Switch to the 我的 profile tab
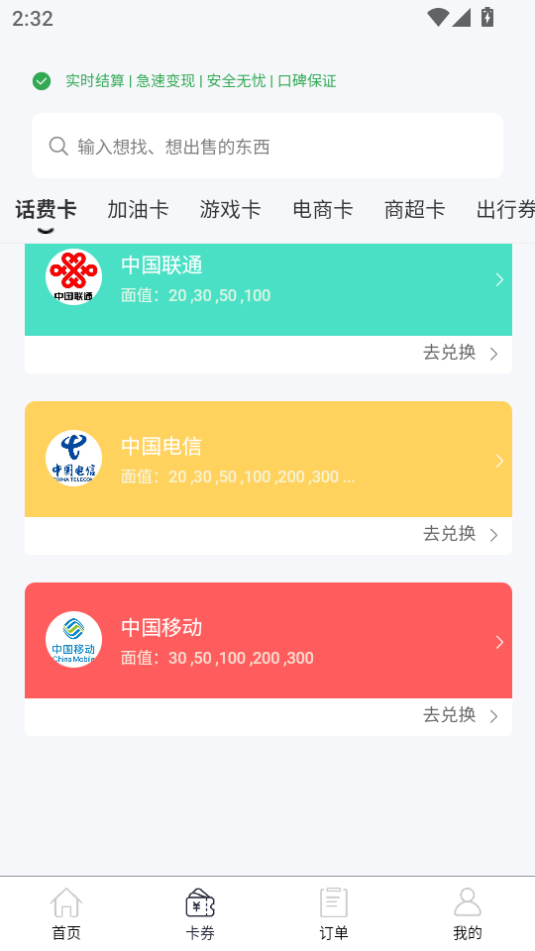 coord(468,914)
